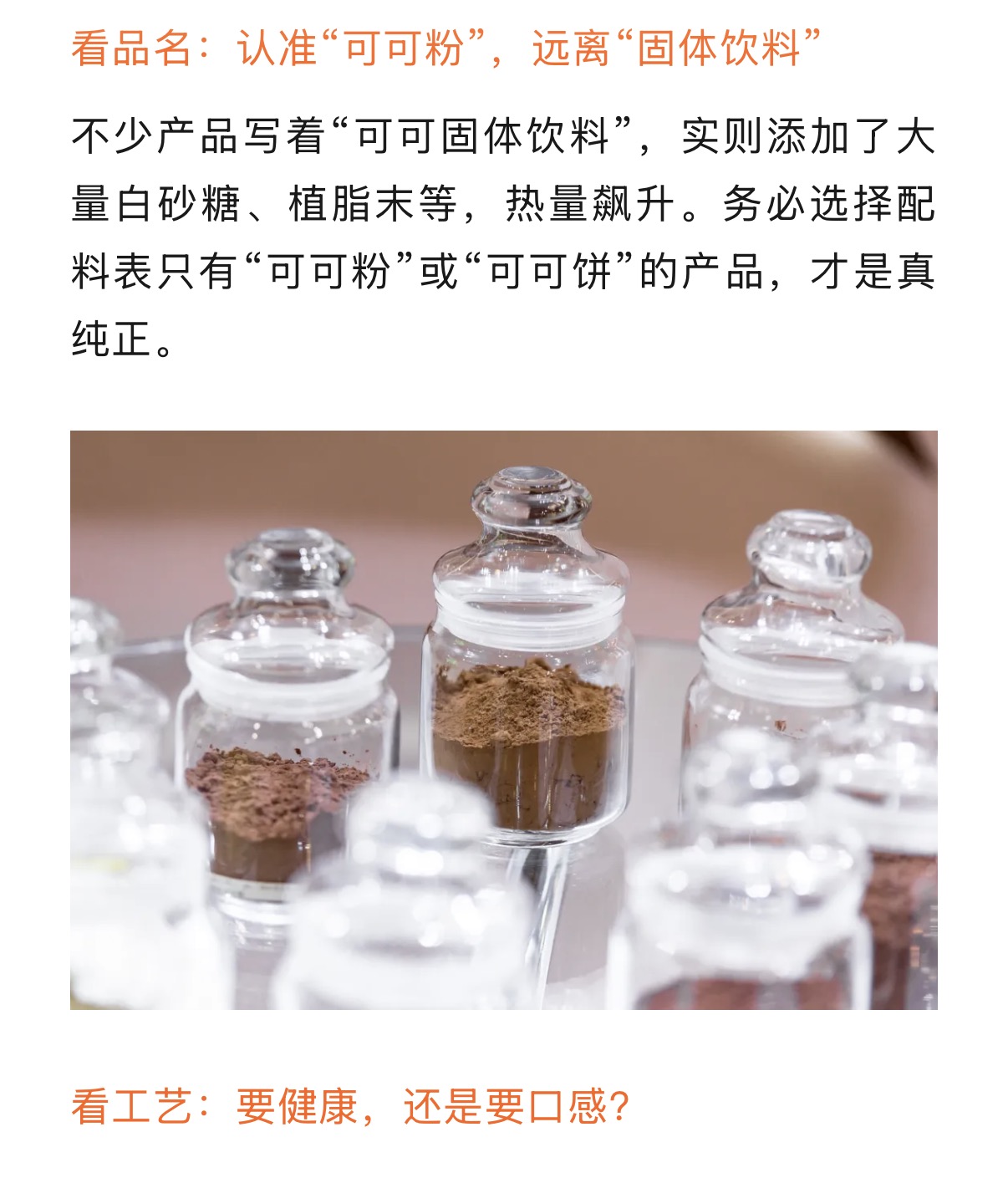Image resolution: width=1008 pixels, height=1178 pixels.
Task: Open the cocoa powder jars photo
Action: pos(503,719)
